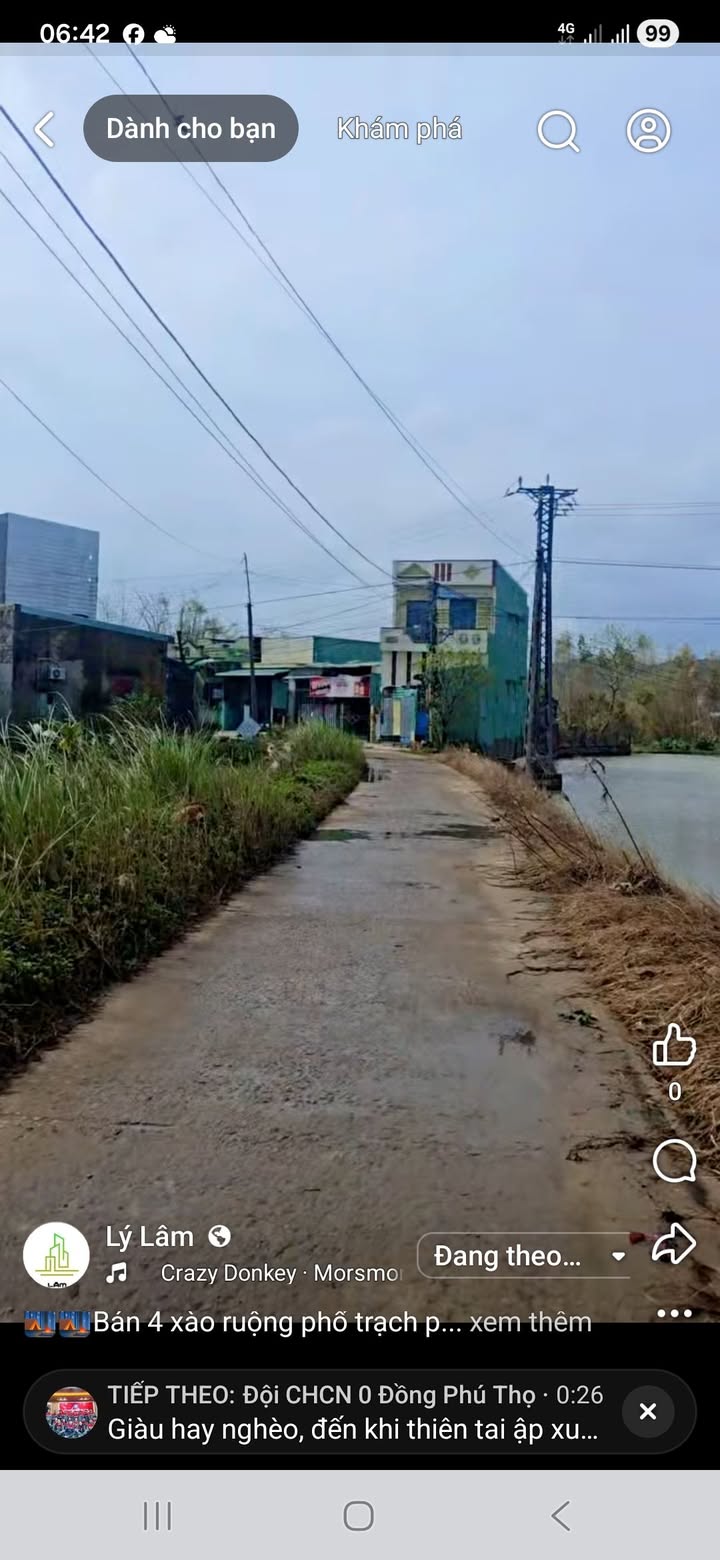Dismiss the TIẾP THEO banner
This screenshot has width=720, height=1560.
(x=648, y=1411)
